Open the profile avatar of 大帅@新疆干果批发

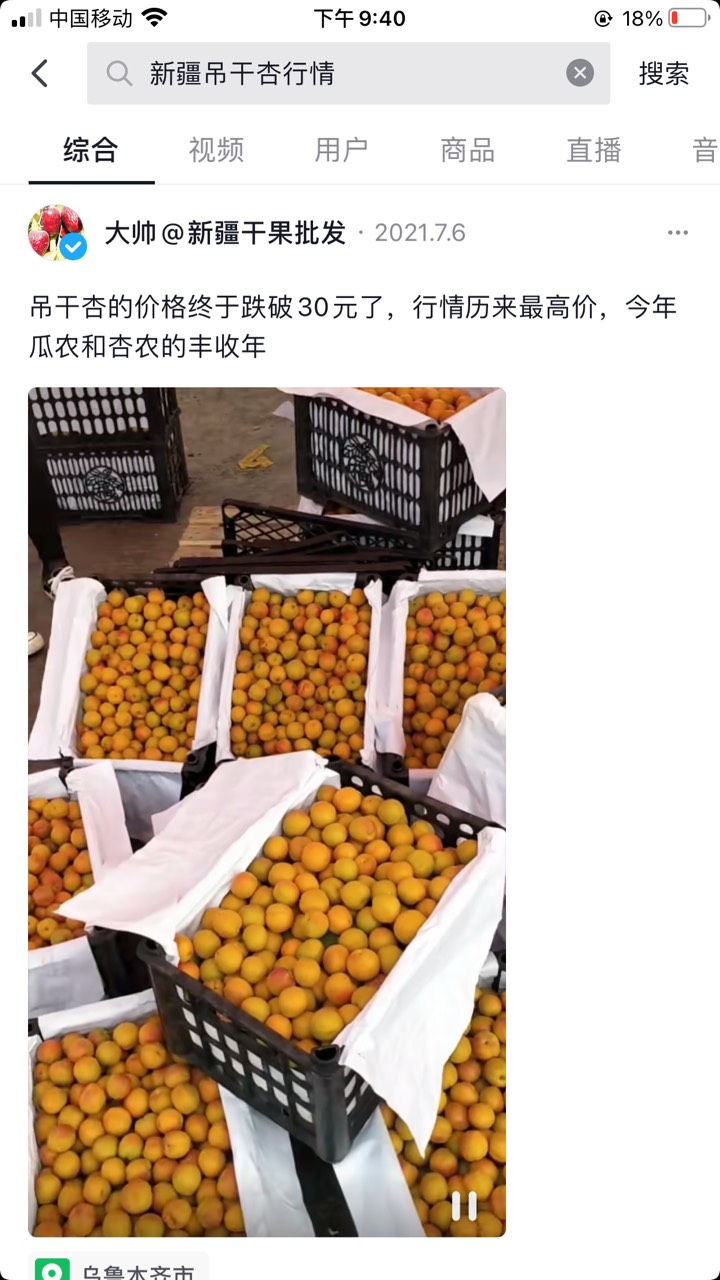coord(56,233)
